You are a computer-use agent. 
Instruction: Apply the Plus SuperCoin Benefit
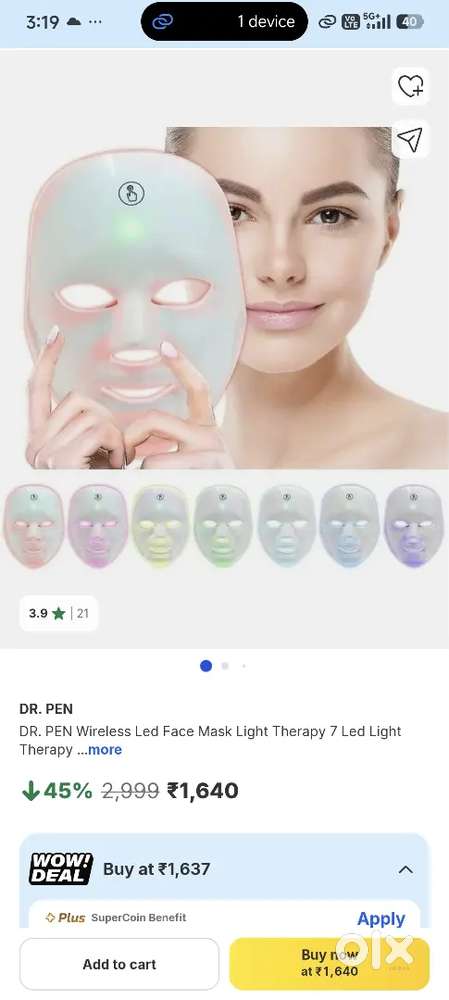(381, 918)
